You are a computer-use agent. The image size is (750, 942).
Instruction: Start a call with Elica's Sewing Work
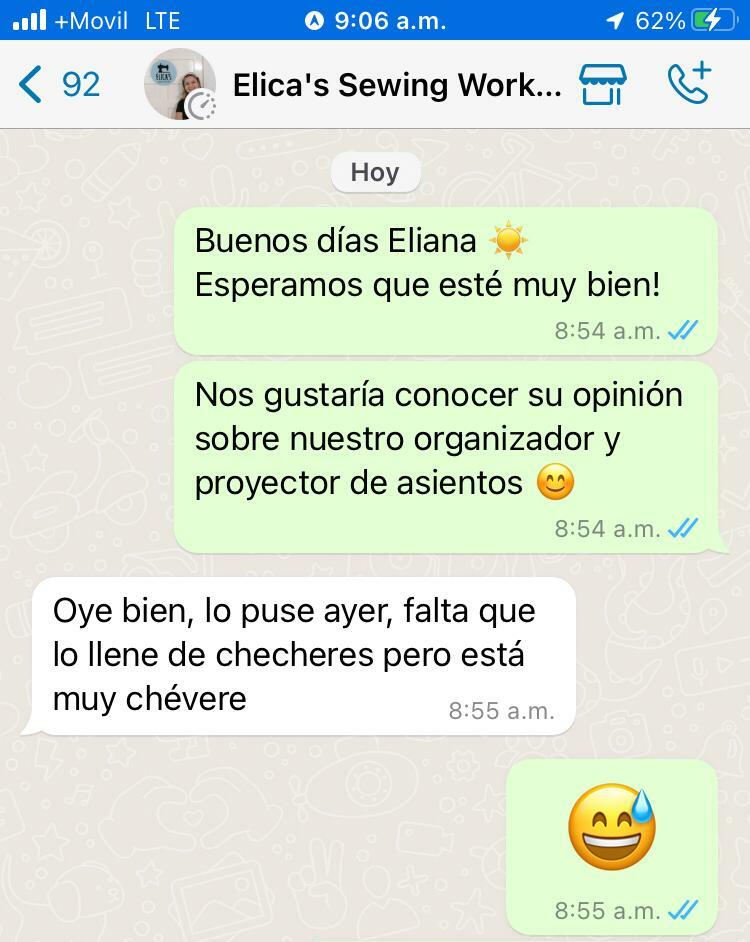(x=688, y=84)
